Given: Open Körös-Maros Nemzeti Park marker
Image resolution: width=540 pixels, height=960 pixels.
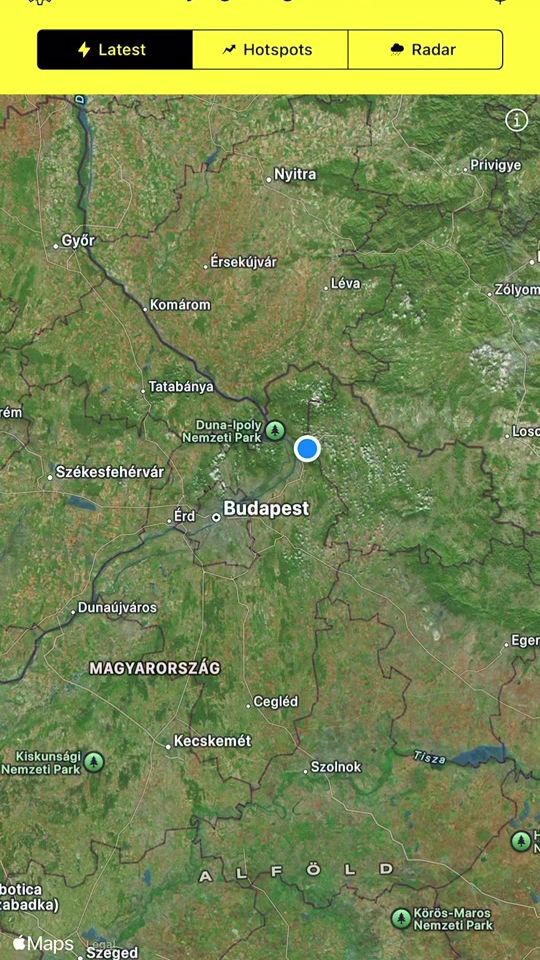Looking at the screenshot, I should tap(401, 918).
